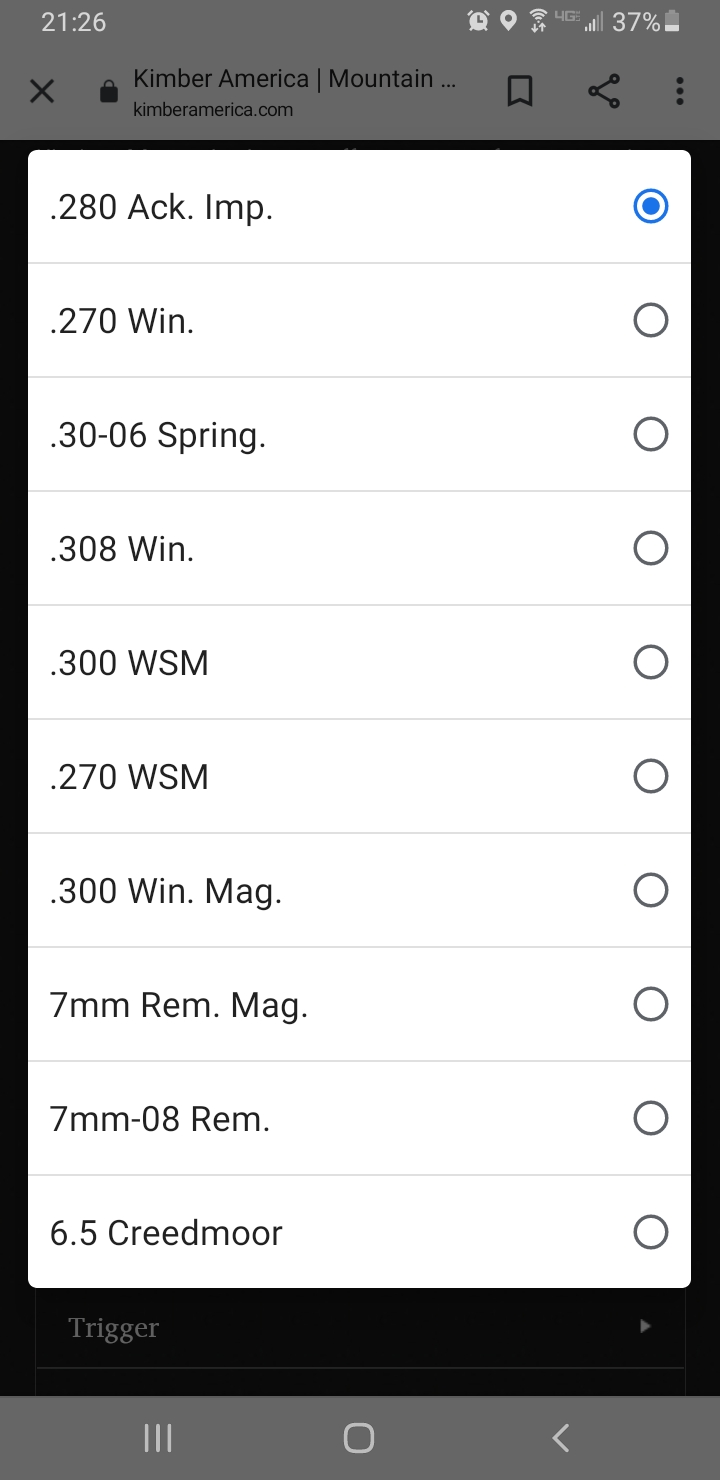This screenshot has height=1480, width=720.
Task: Choose .300 WSM caliber
Action: (x=359, y=663)
